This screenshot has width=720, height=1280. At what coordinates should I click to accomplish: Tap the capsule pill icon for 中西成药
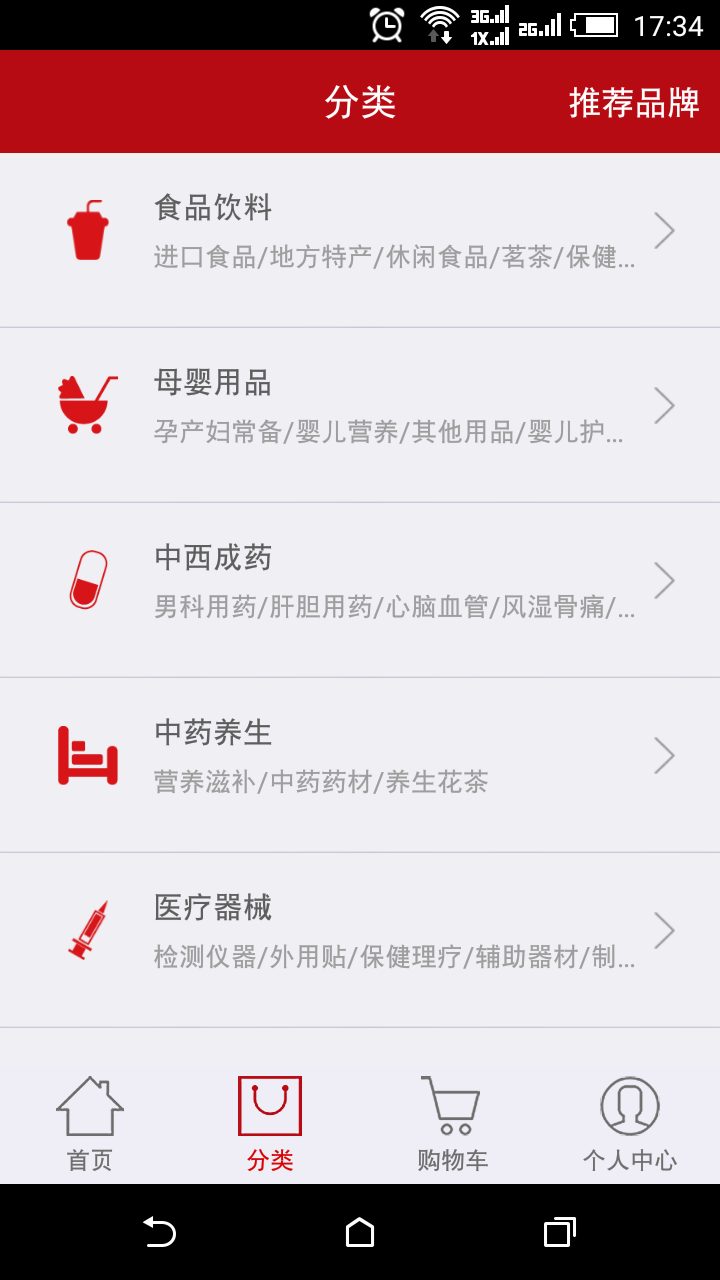[x=88, y=578]
